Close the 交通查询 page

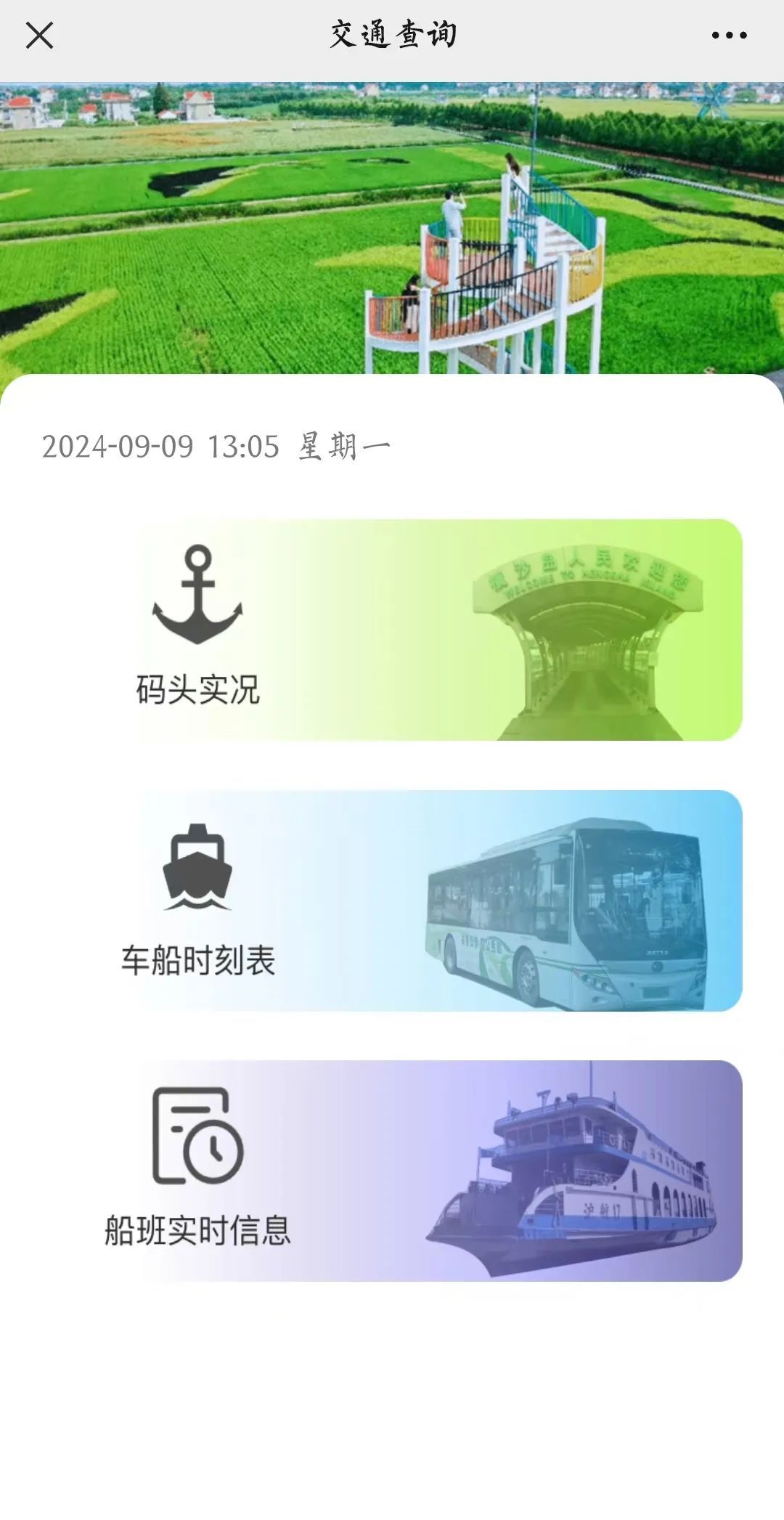point(39,35)
